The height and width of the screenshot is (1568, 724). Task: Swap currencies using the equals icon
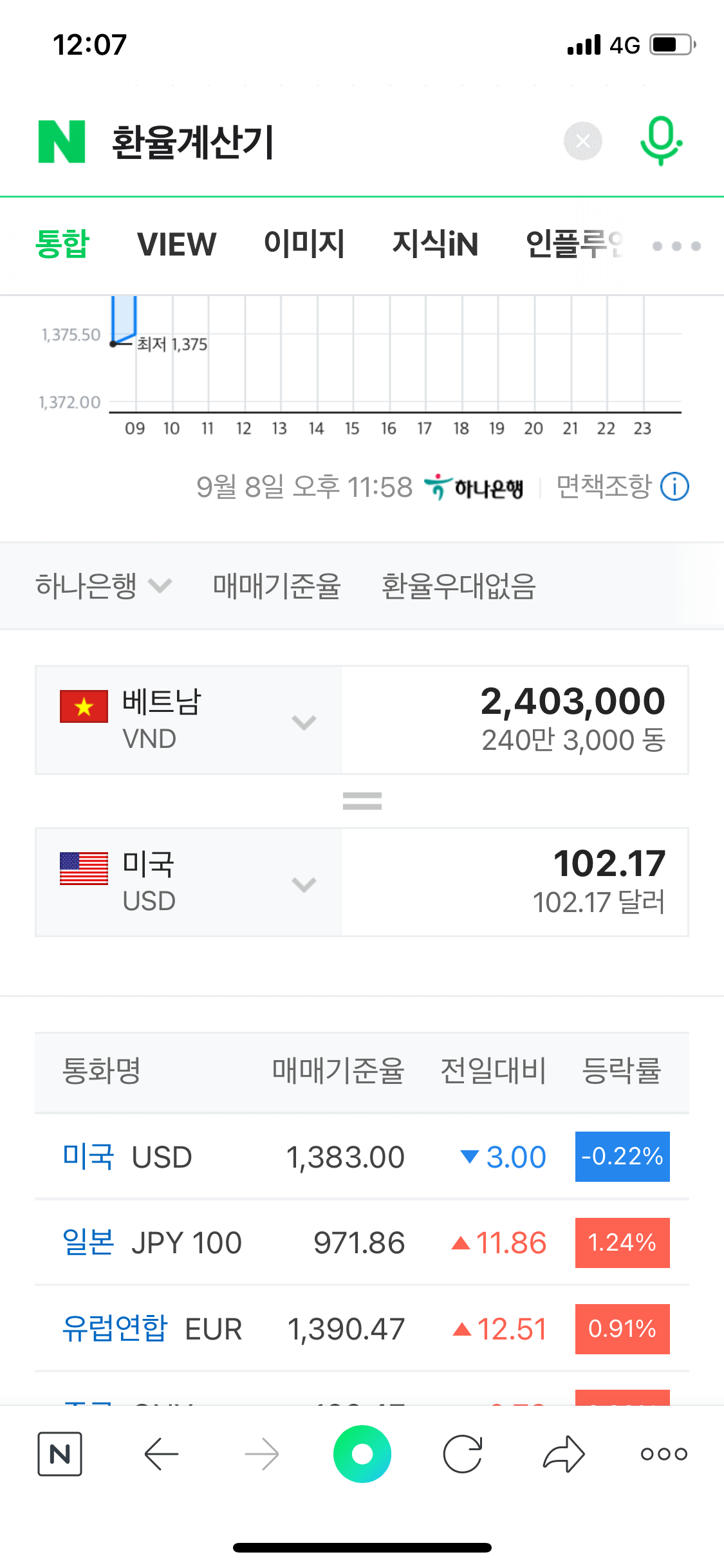362,800
